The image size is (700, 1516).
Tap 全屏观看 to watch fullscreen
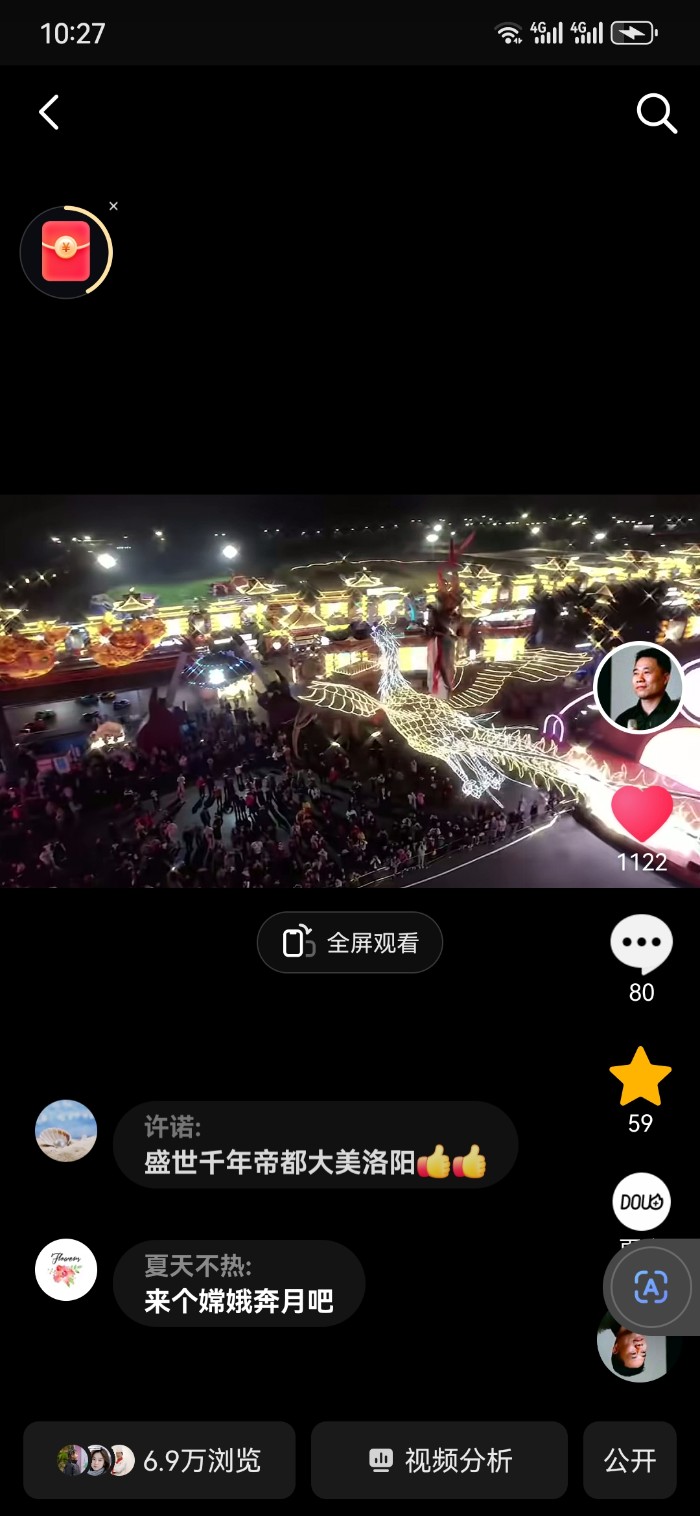point(350,942)
